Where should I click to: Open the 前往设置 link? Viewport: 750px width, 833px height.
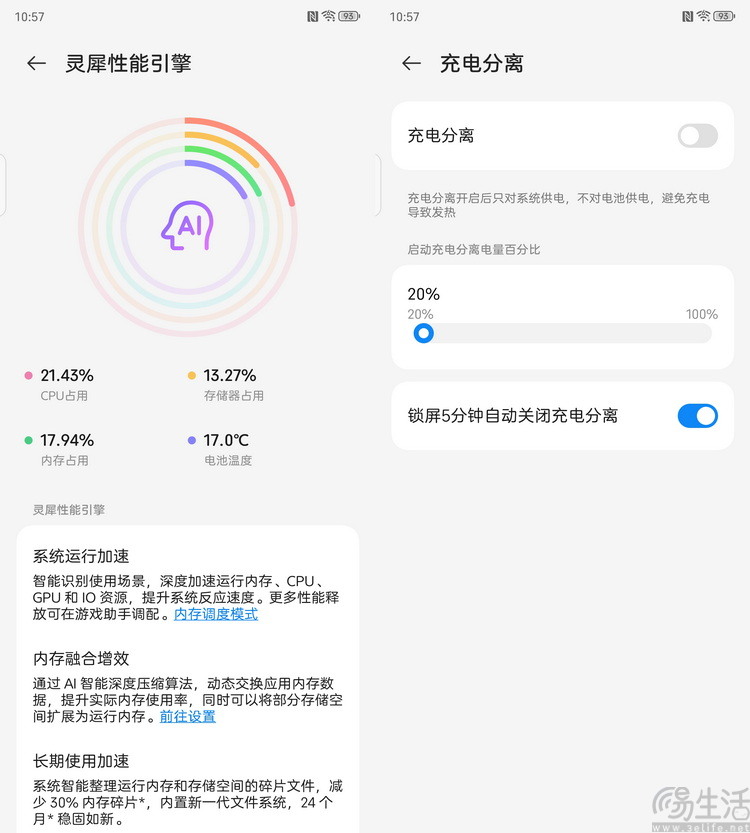[188, 716]
